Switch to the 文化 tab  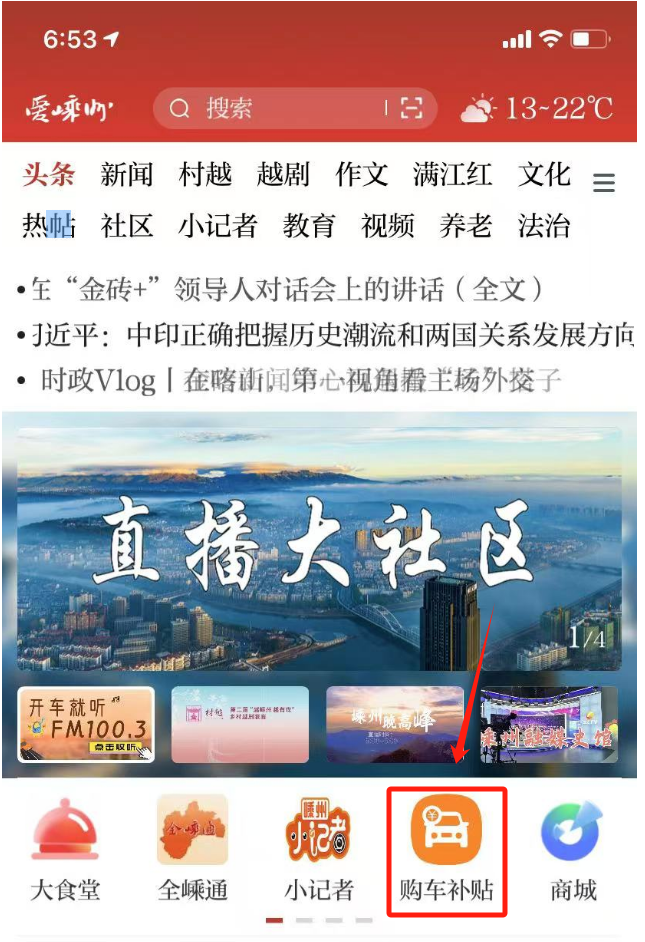pyautogui.click(x=544, y=175)
